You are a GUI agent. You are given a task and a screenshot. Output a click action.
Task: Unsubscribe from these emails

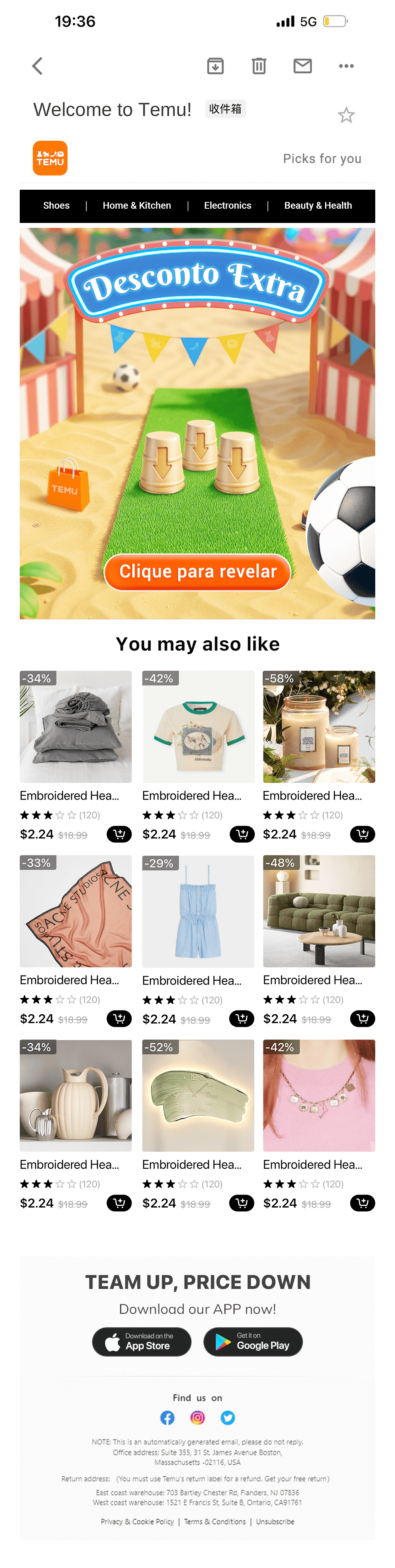coord(275,1521)
